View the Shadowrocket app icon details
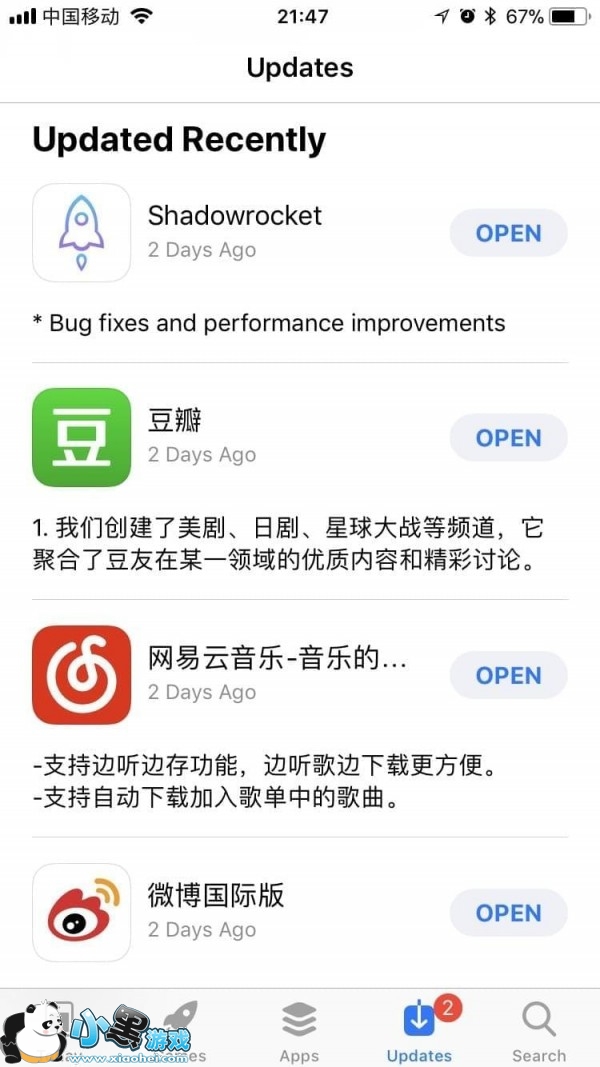Image resolution: width=600 pixels, height=1067 pixels. tap(82, 232)
